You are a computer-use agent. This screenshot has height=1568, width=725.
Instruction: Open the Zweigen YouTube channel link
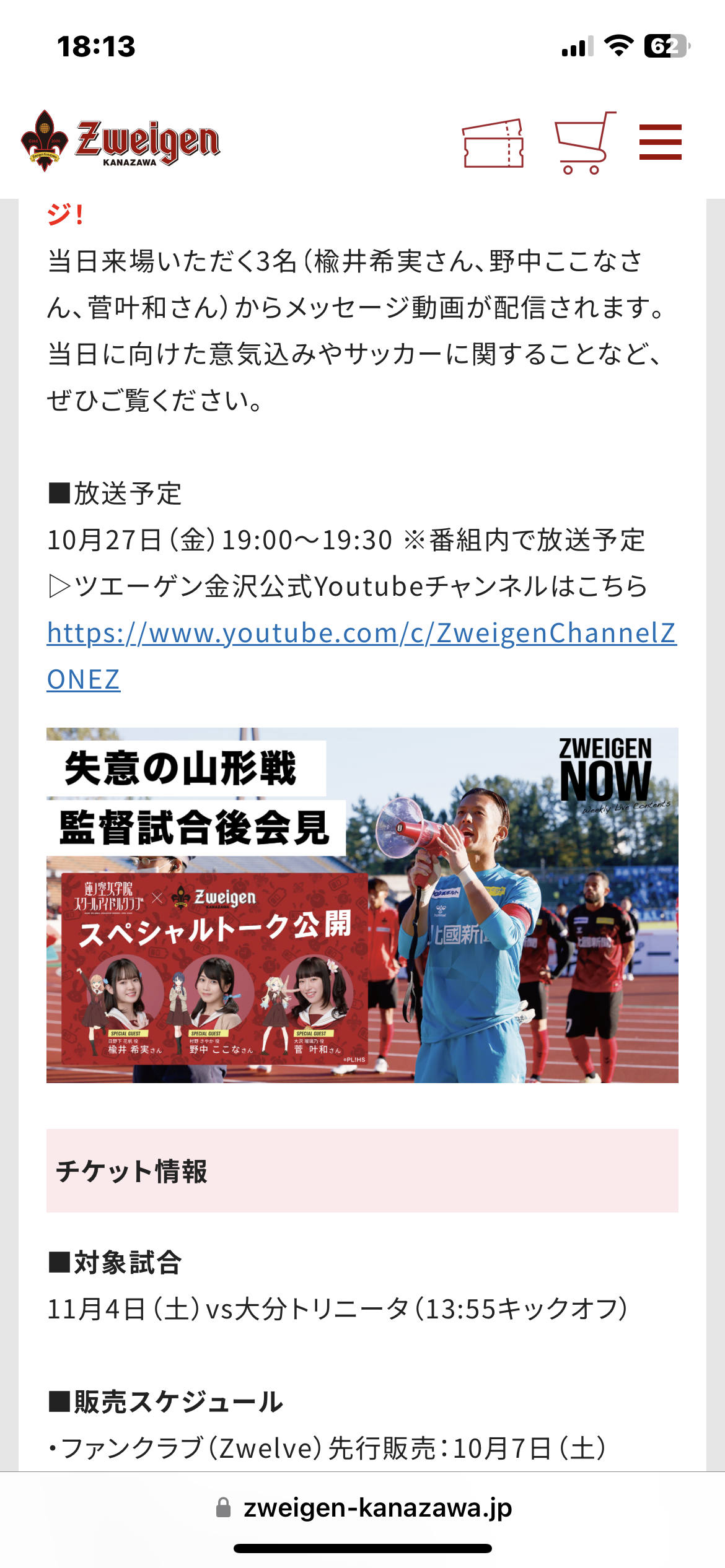tap(362, 656)
